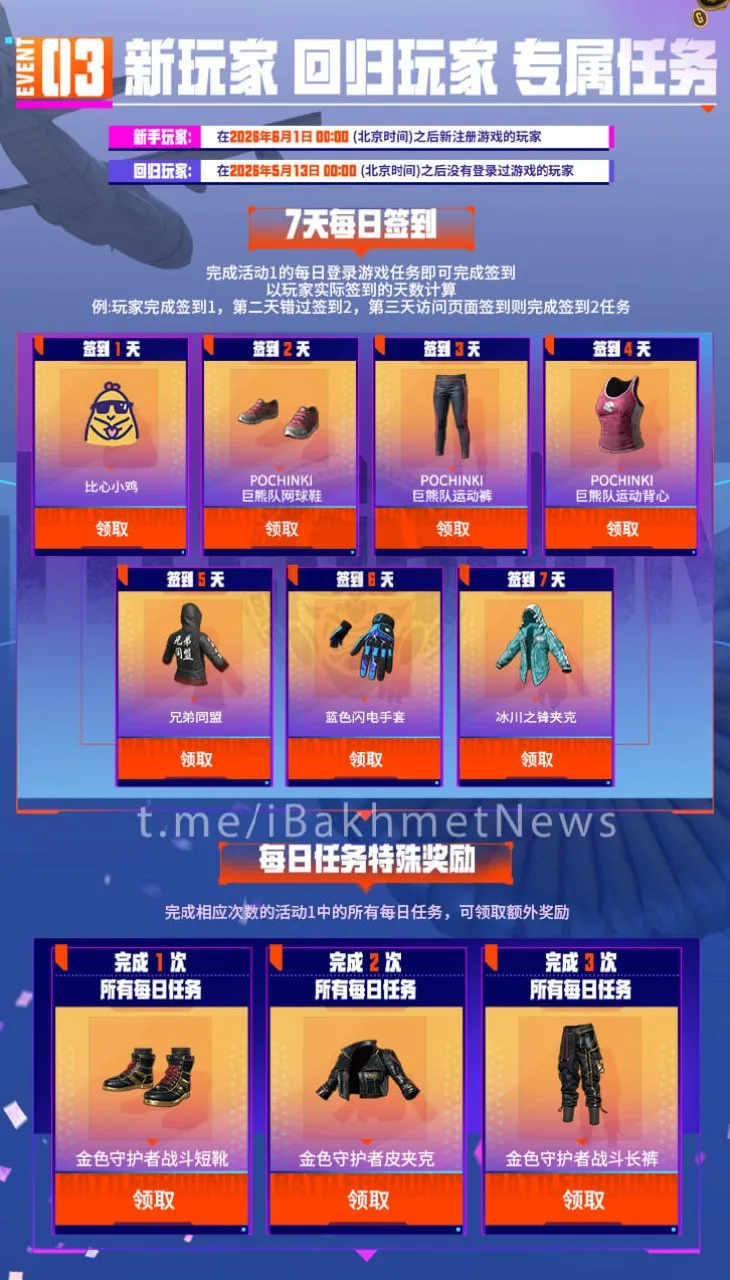
Task: Claim 金色守护者战斗短靴 for one completion
Action: (x=152, y=1200)
